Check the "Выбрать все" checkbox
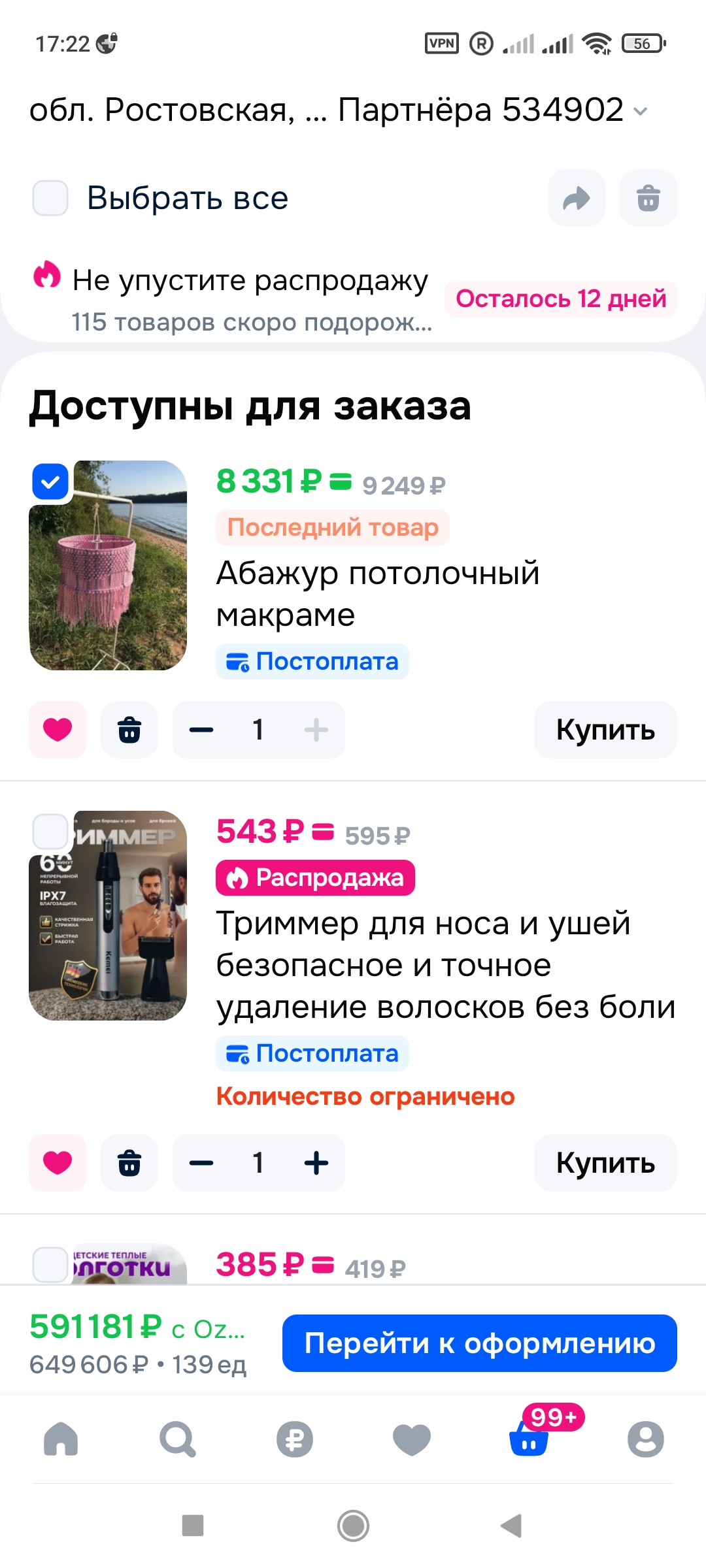 point(50,198)
